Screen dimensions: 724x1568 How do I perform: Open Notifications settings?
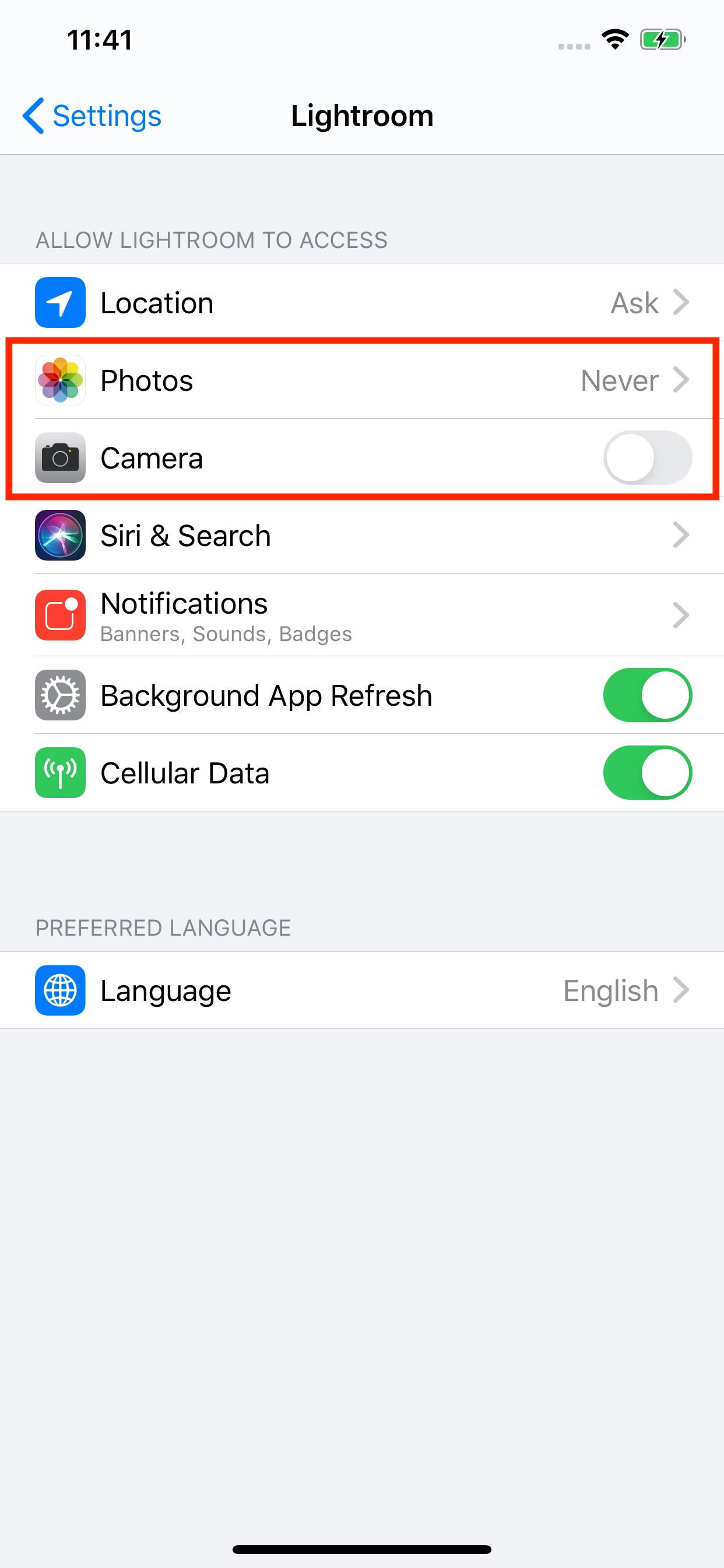pyautogui.click(x=362, y=615)
